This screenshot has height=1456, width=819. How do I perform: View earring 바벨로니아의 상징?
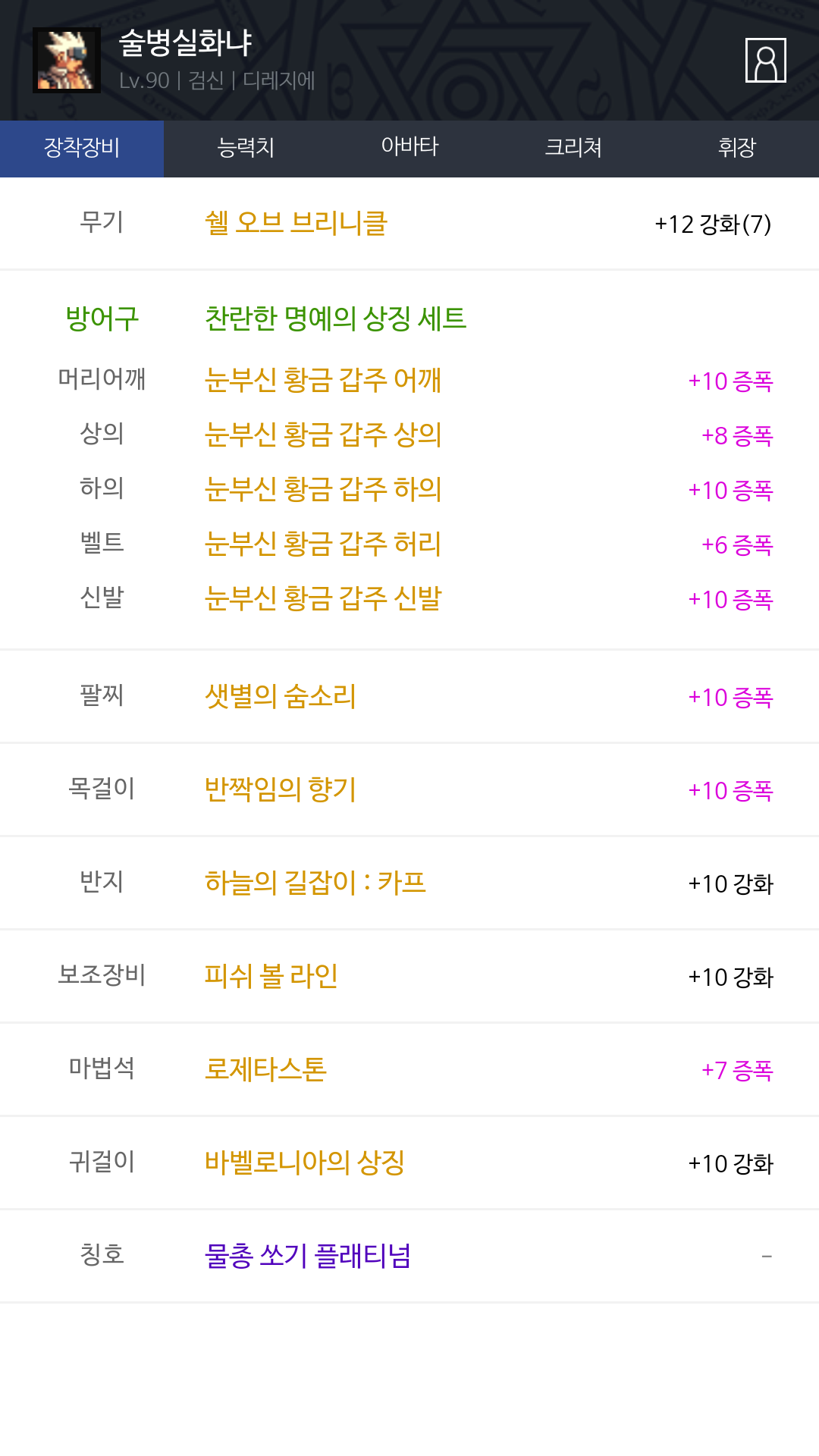point(305,1163)
